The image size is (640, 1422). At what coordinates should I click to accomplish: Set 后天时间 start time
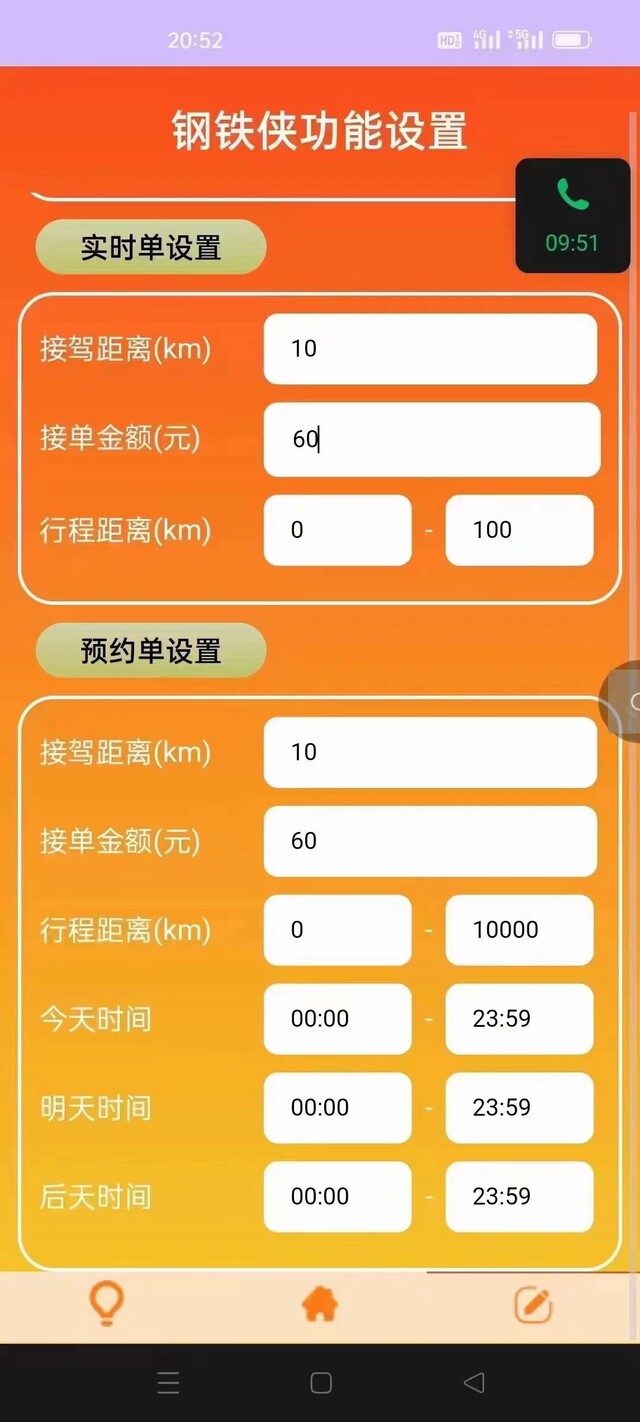(x=337, y=1197)
